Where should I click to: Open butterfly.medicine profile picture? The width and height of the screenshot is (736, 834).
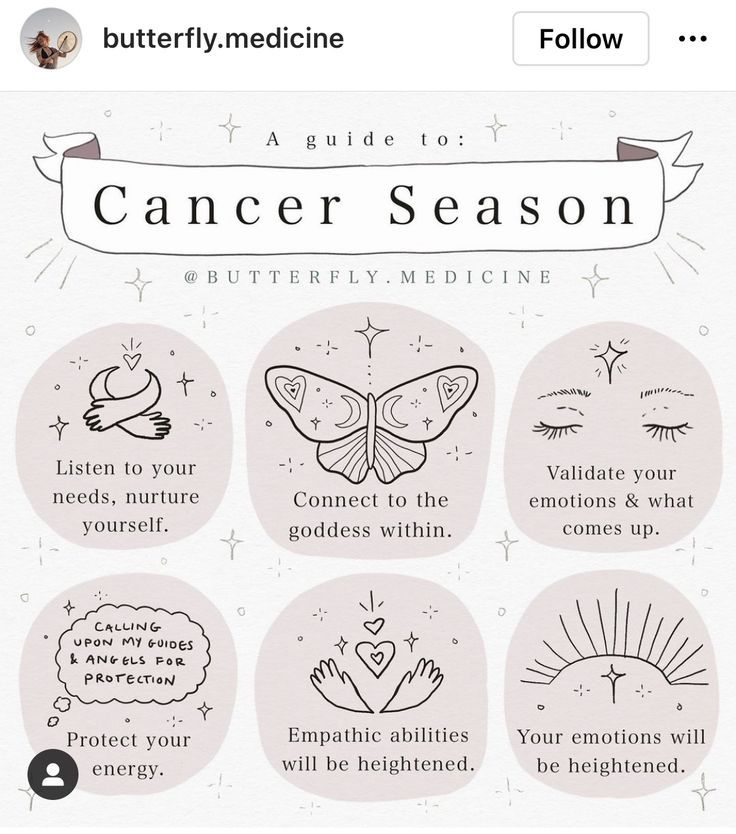pos(51,39)
